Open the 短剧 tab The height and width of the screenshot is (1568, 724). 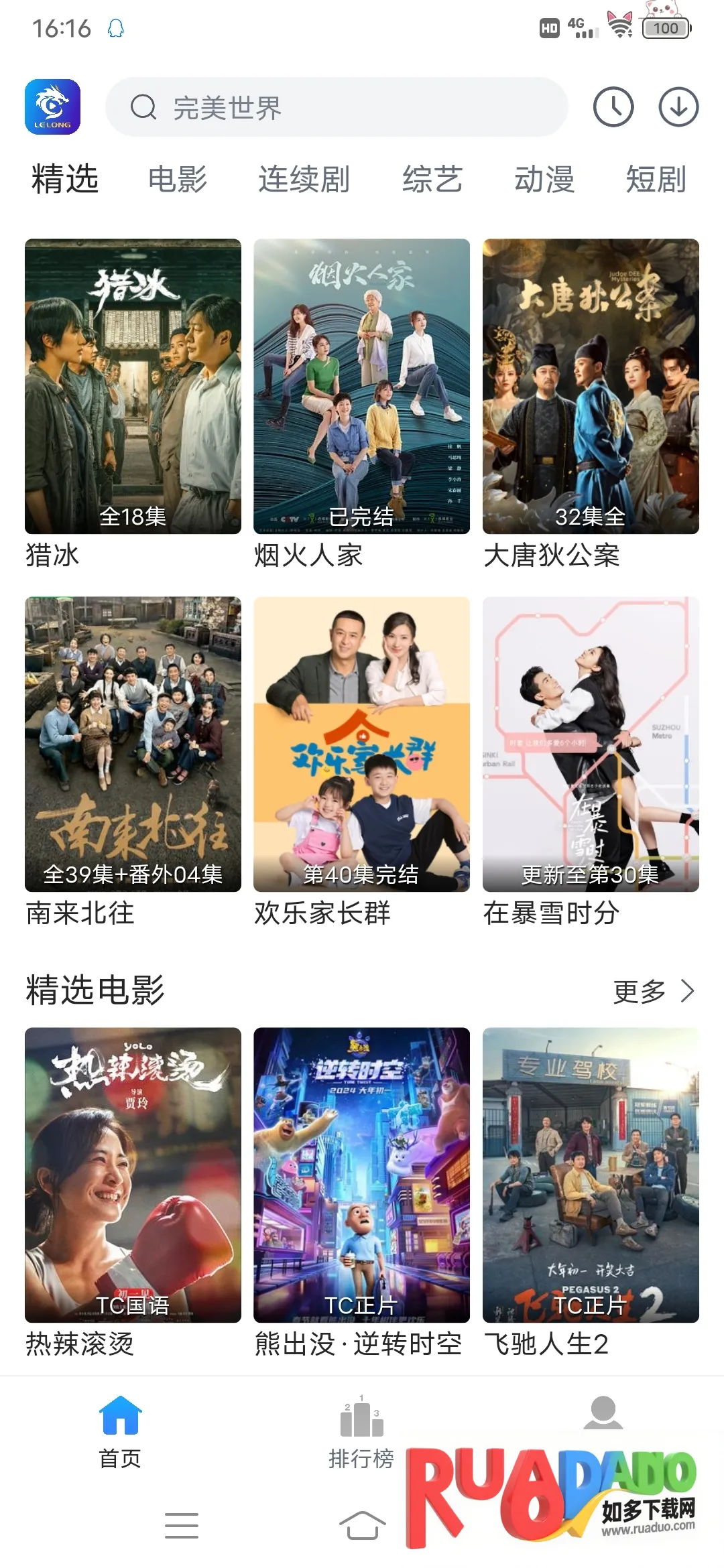(656, 180)
